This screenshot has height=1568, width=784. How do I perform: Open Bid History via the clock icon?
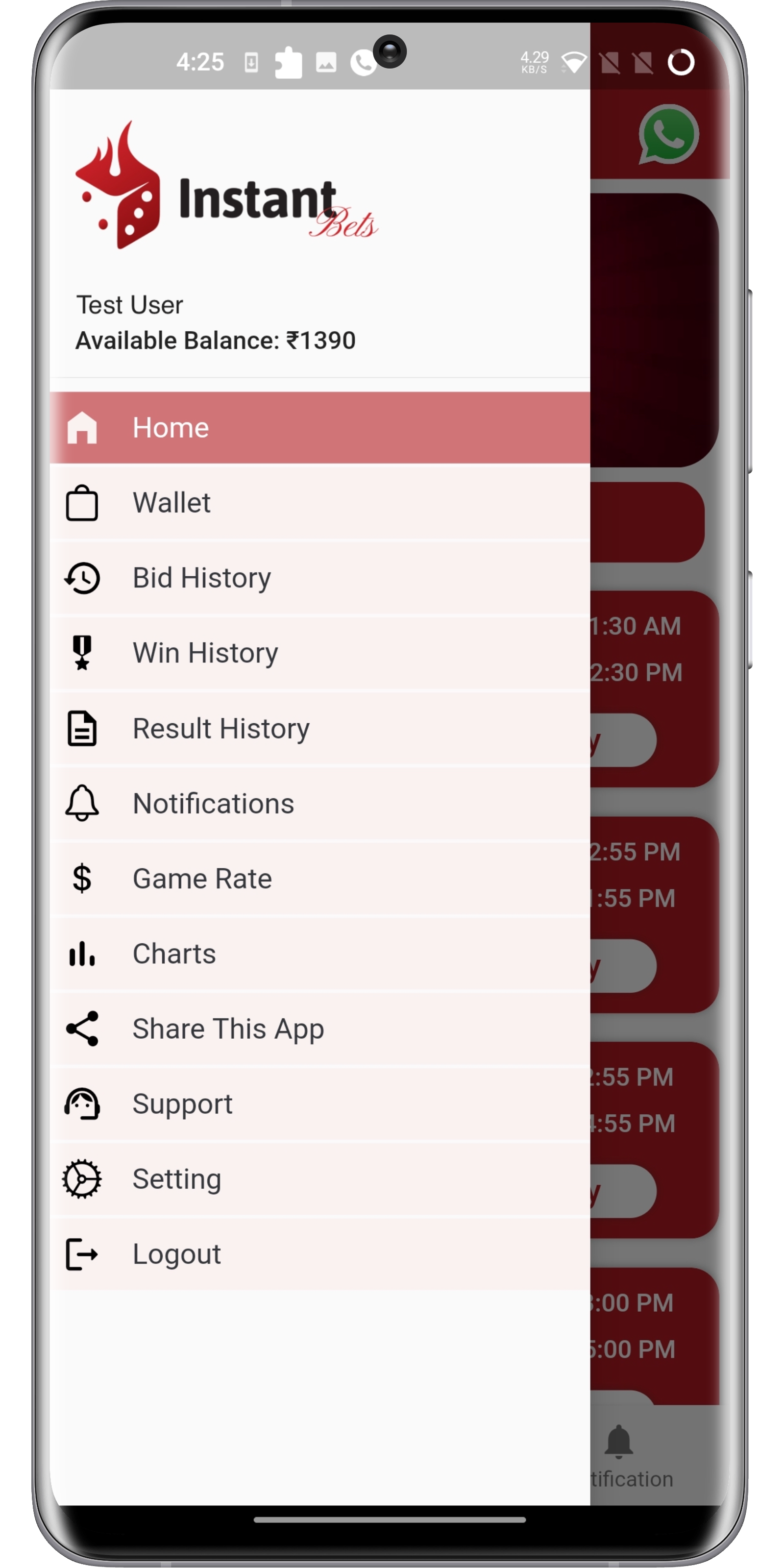81,578
